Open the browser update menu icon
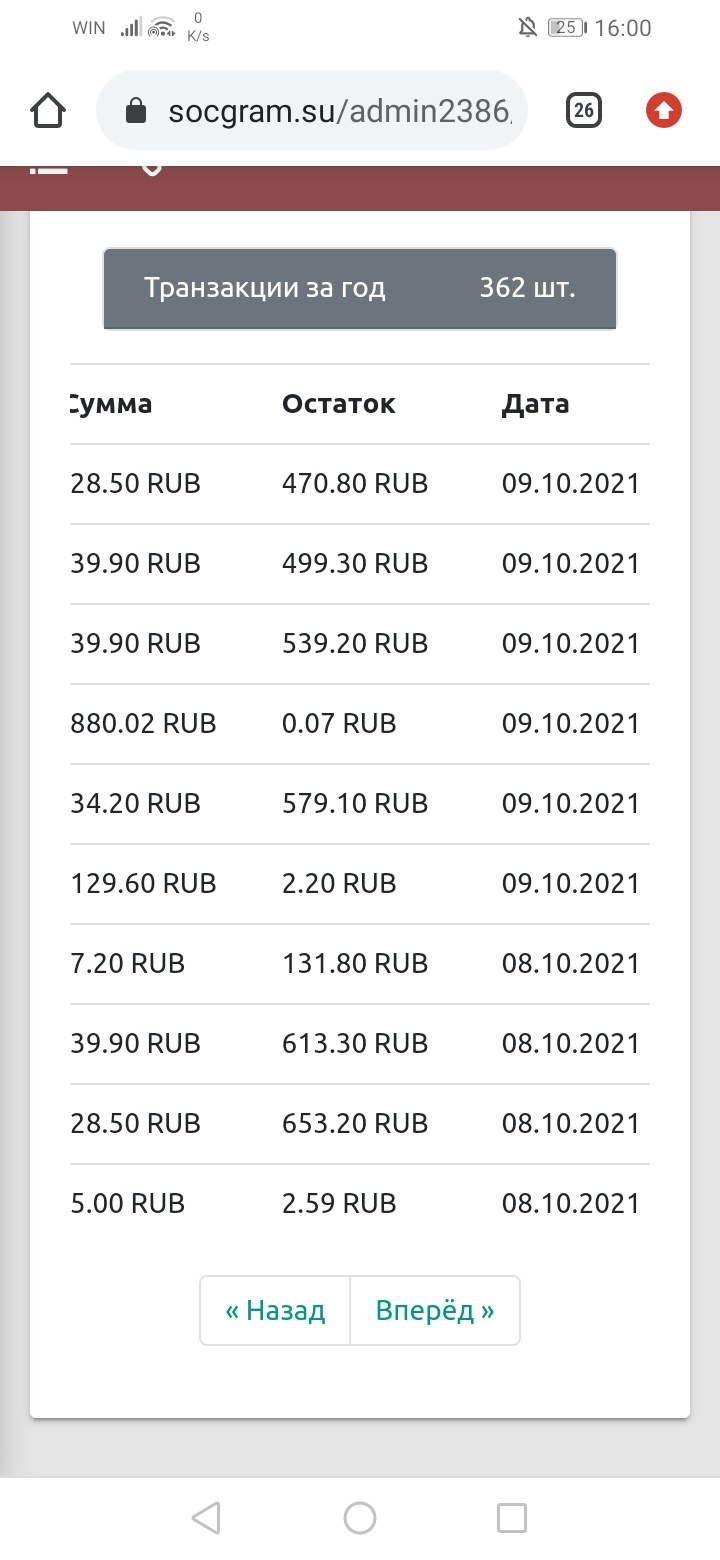The width and height of the screenshot is (720, 1560). click(x=664, y=110)
